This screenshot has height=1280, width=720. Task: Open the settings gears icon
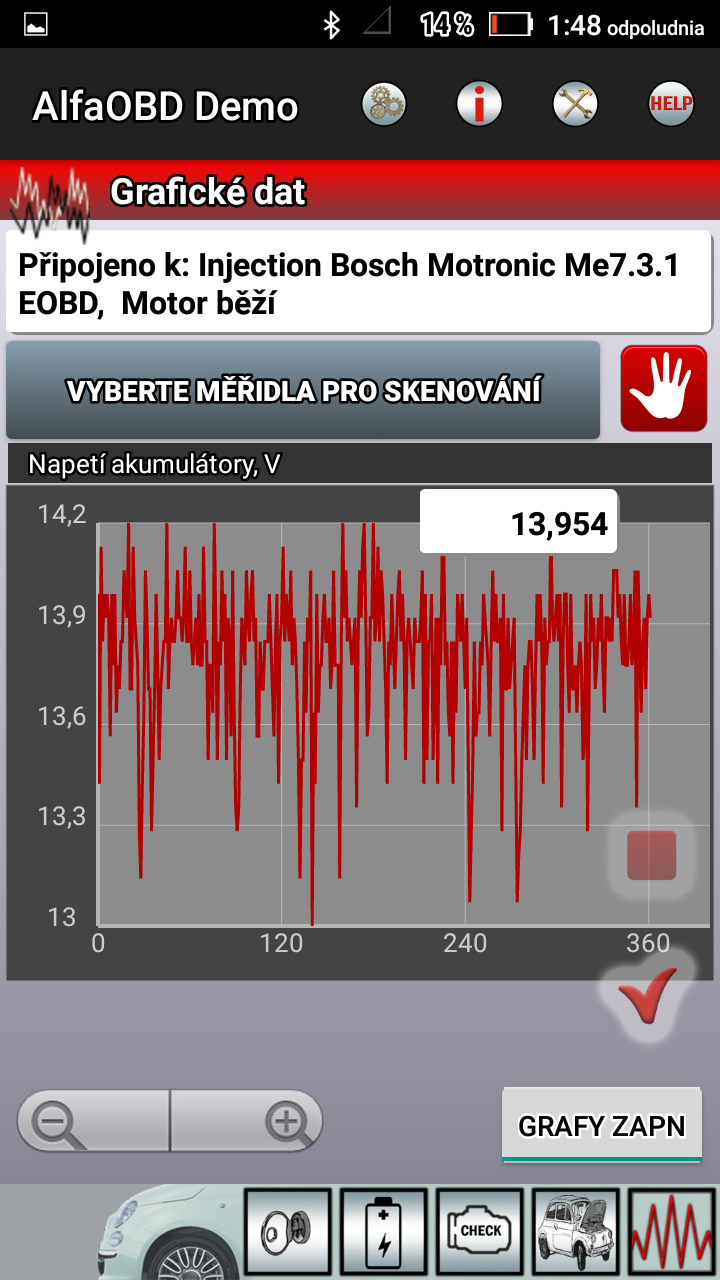click(x=385, y=104)
